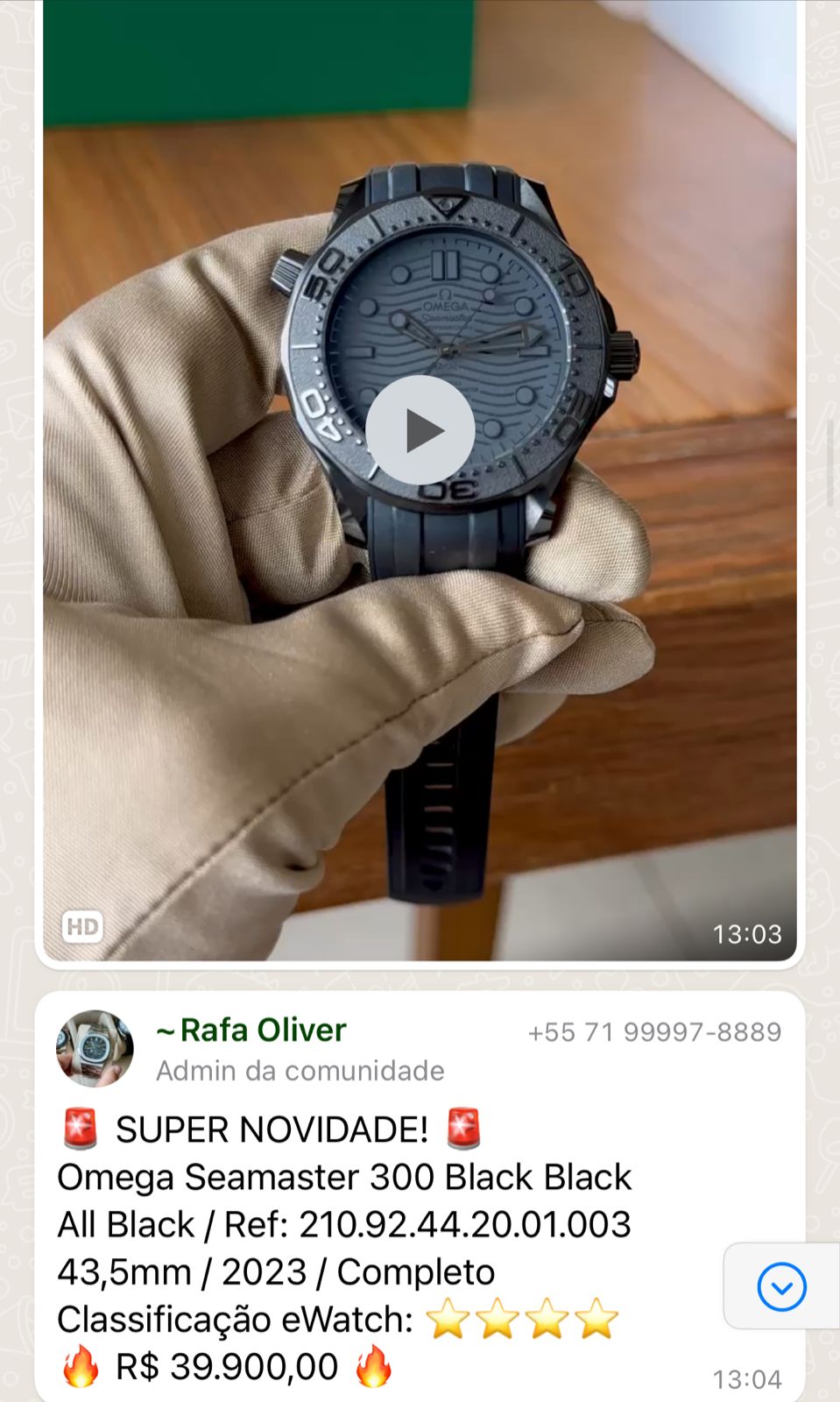
Task: Play the Omega watch video
Action: point(420,430)
